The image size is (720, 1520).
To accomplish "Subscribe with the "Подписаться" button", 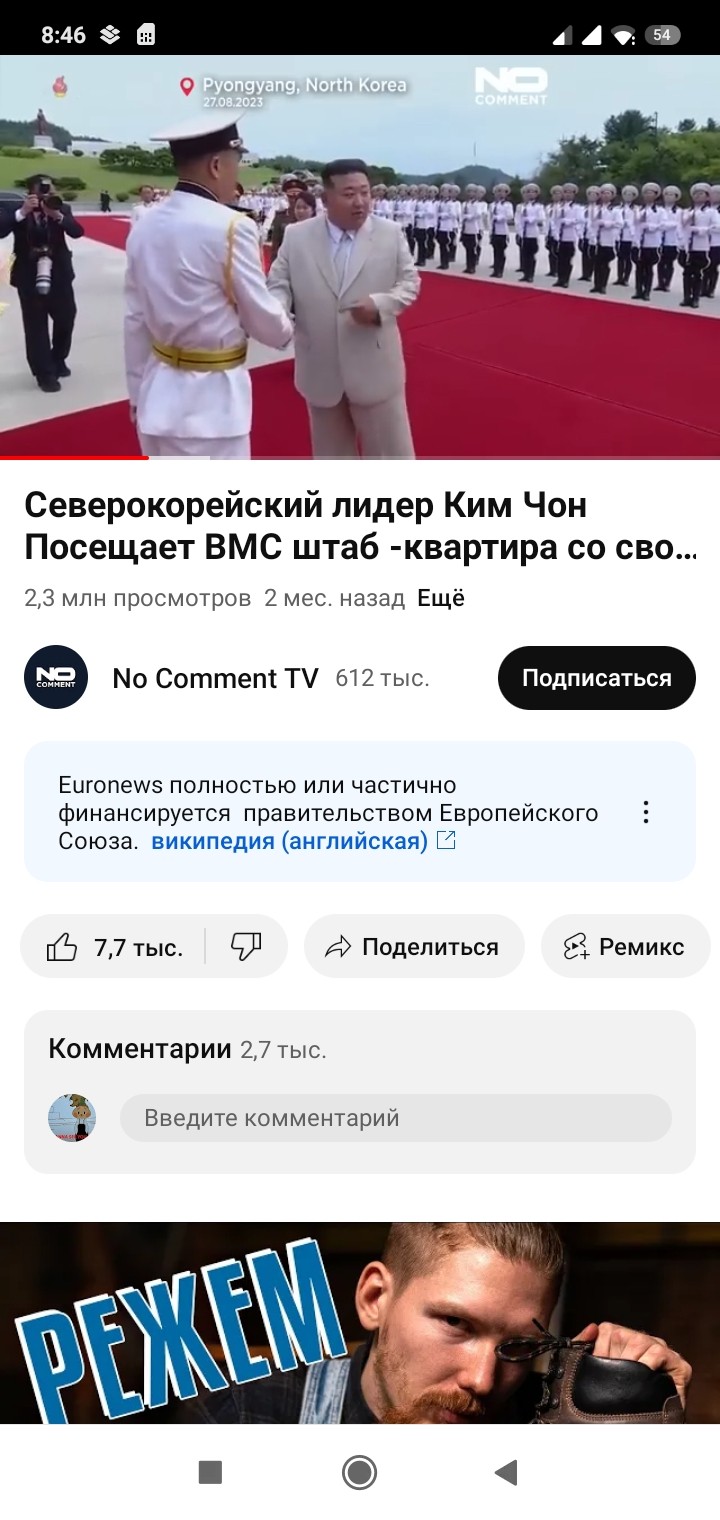I will 596,678.
